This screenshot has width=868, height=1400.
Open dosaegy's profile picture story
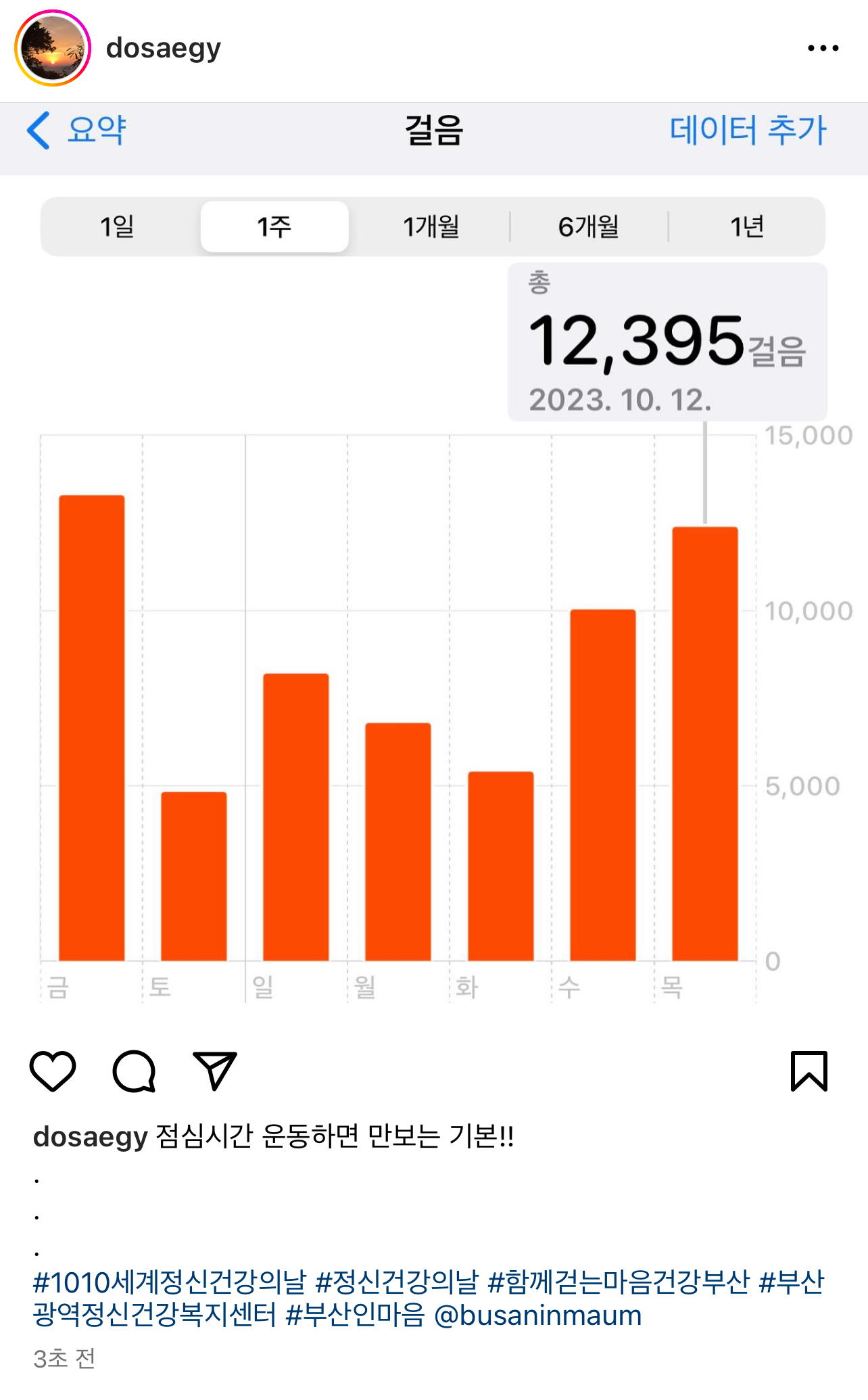[53, 48]
